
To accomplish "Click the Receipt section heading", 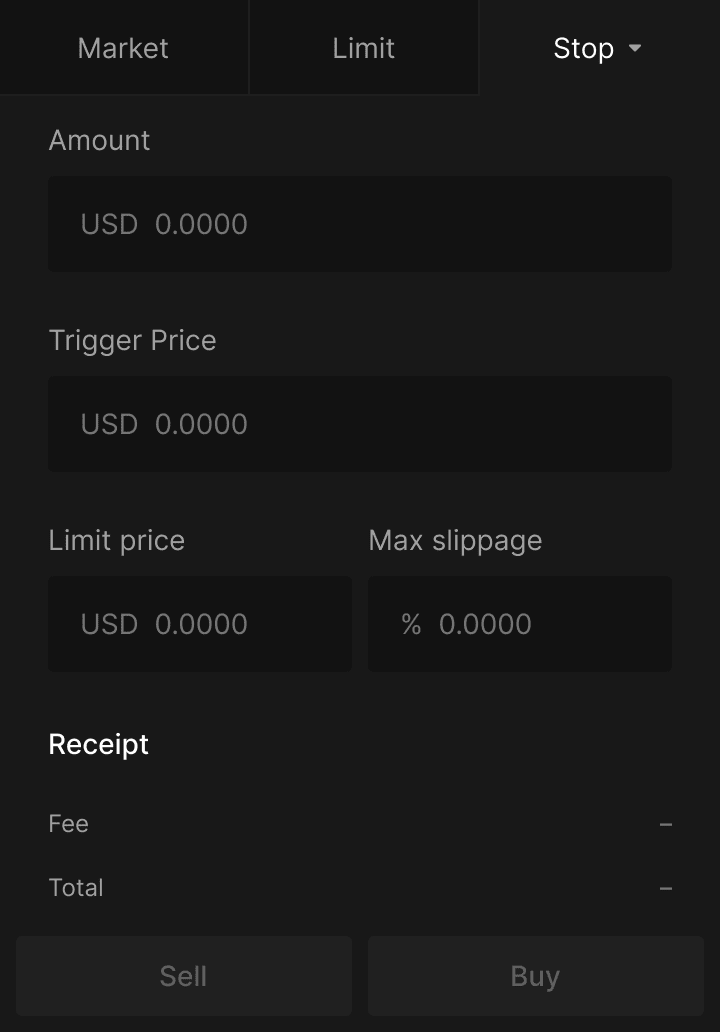I will pos(98,744).
